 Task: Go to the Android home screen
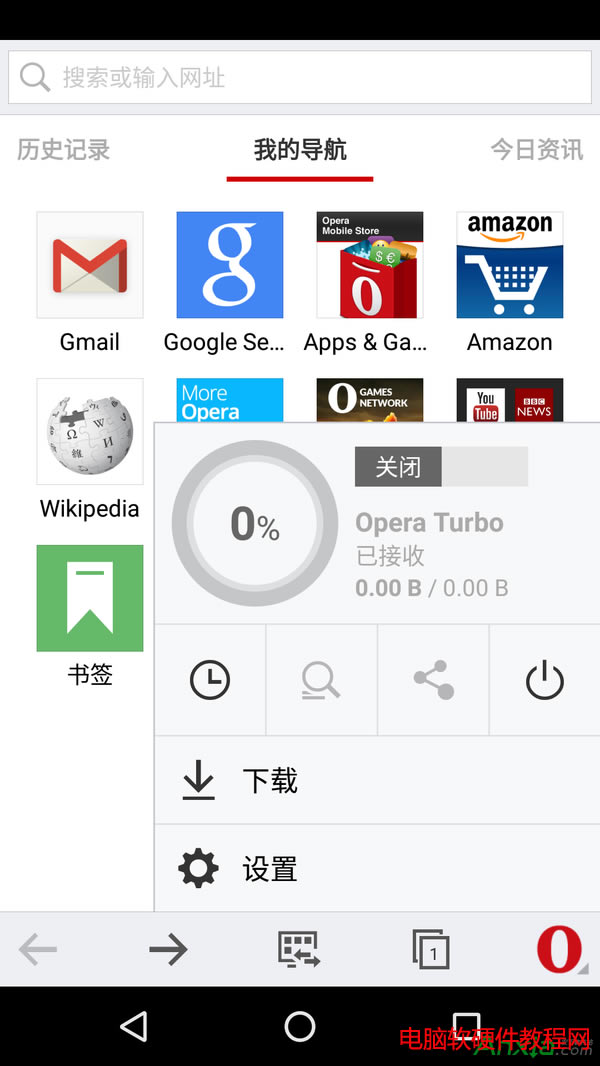(x=300, y=1026)
